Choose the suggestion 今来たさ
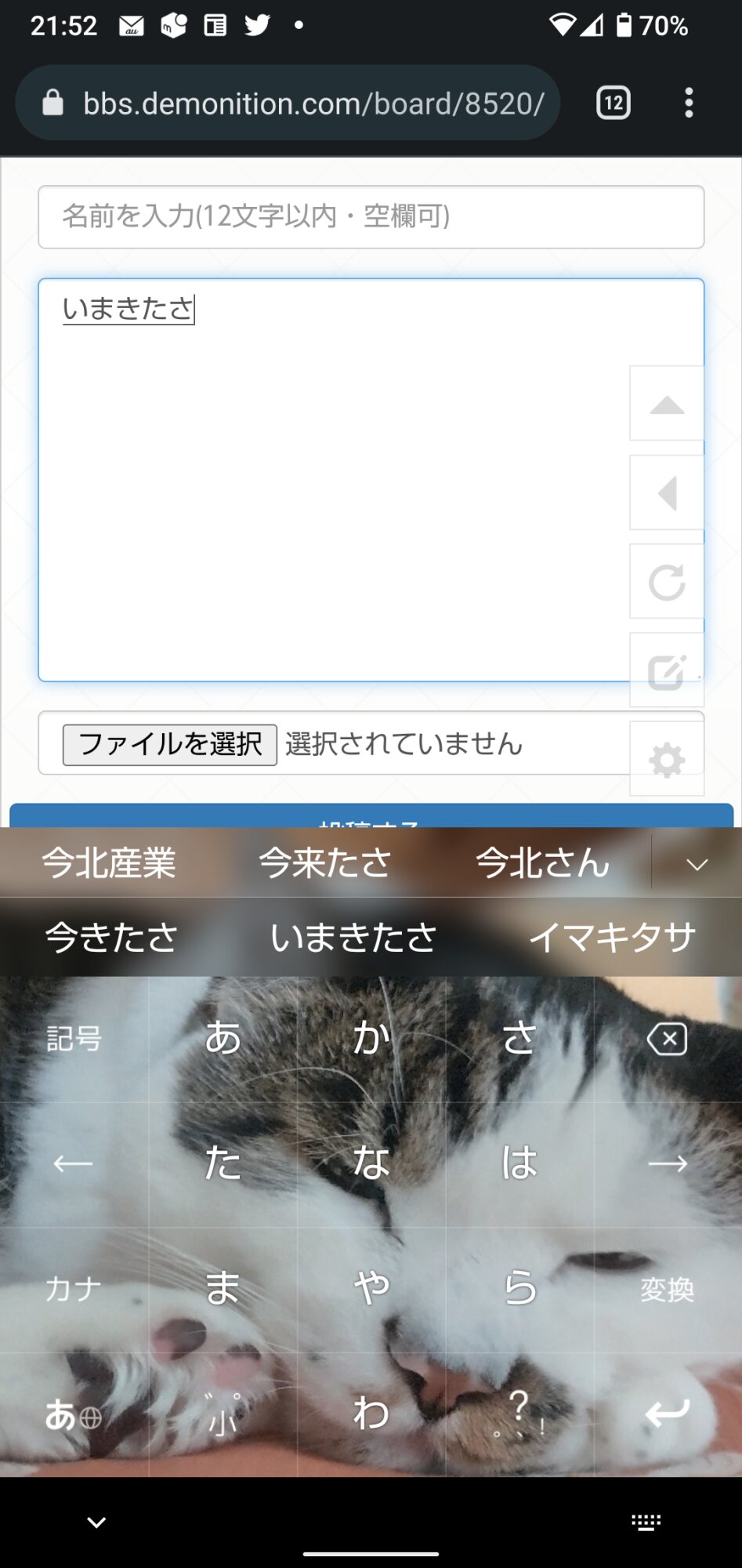The height and width of the screenshot is (1568, 742). tap(324, 863)
